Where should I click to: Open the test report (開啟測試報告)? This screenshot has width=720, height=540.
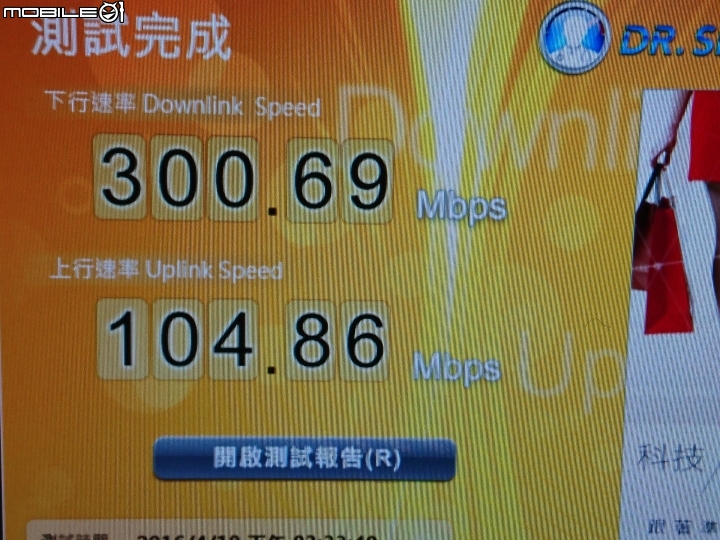[304, 459]
